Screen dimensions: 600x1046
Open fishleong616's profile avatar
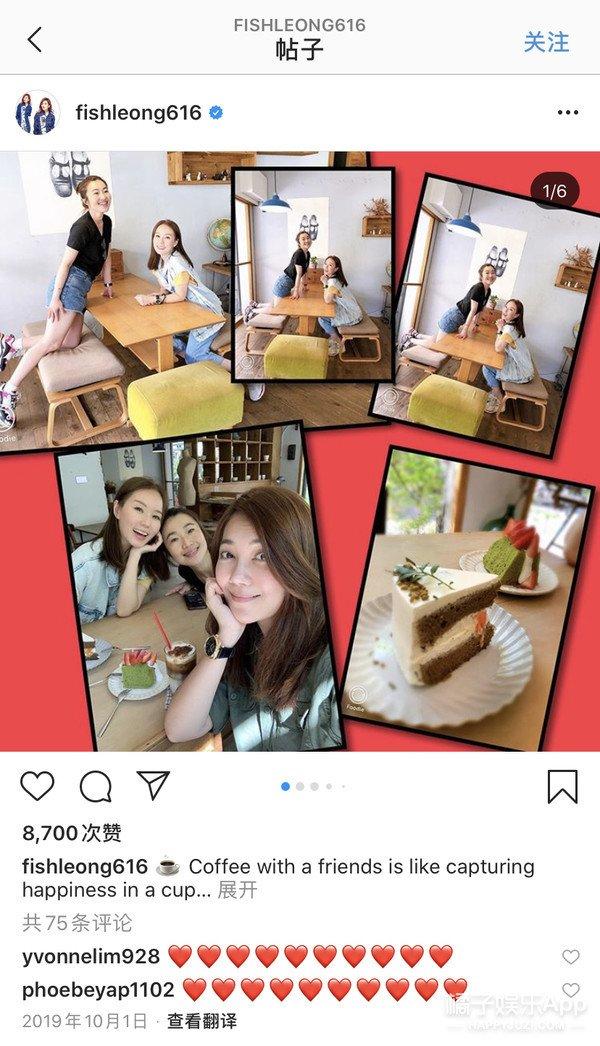click(38, 113)
